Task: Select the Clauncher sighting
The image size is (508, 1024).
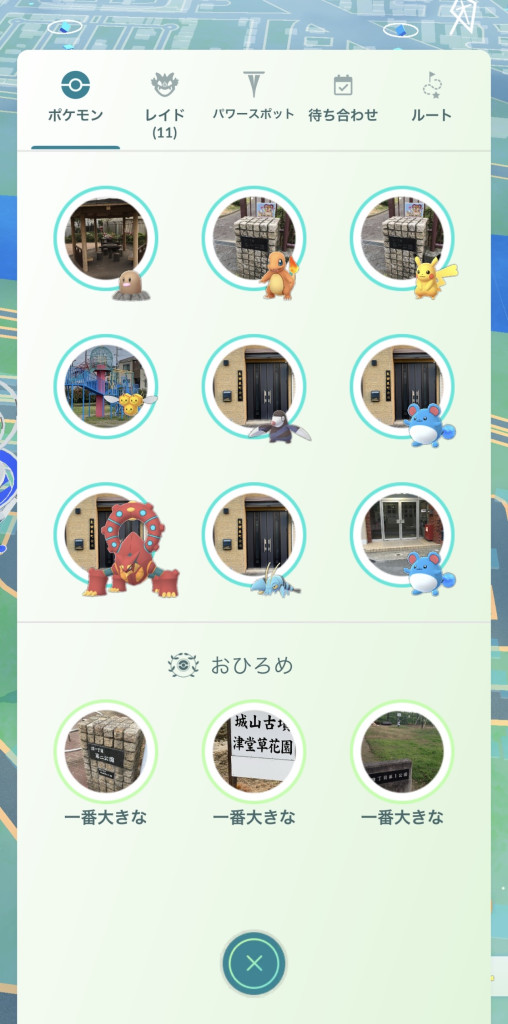Action: (254, 535)
